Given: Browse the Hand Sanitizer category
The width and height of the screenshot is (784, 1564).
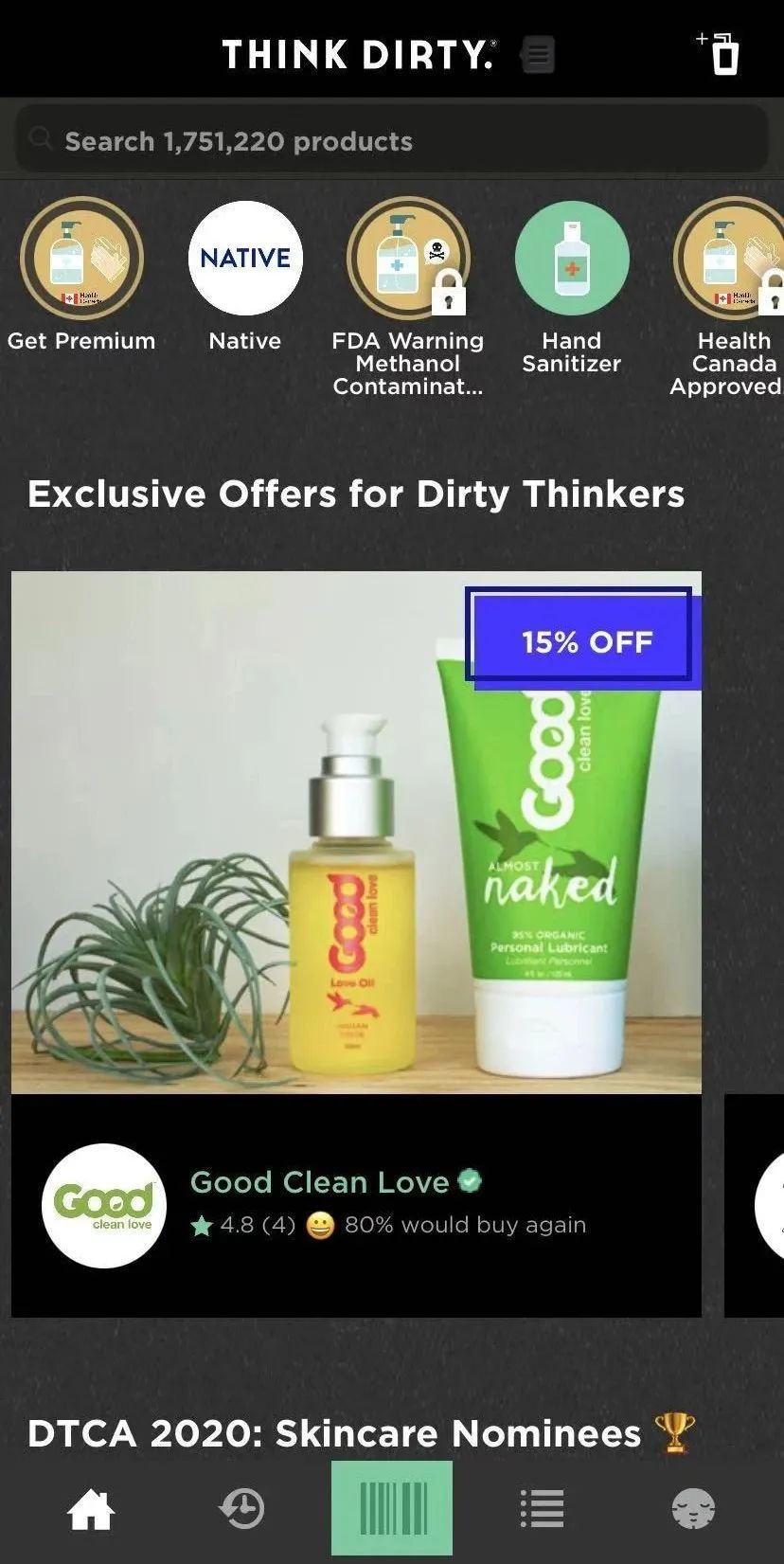Looking at the screenshot, I should (572, 260).
